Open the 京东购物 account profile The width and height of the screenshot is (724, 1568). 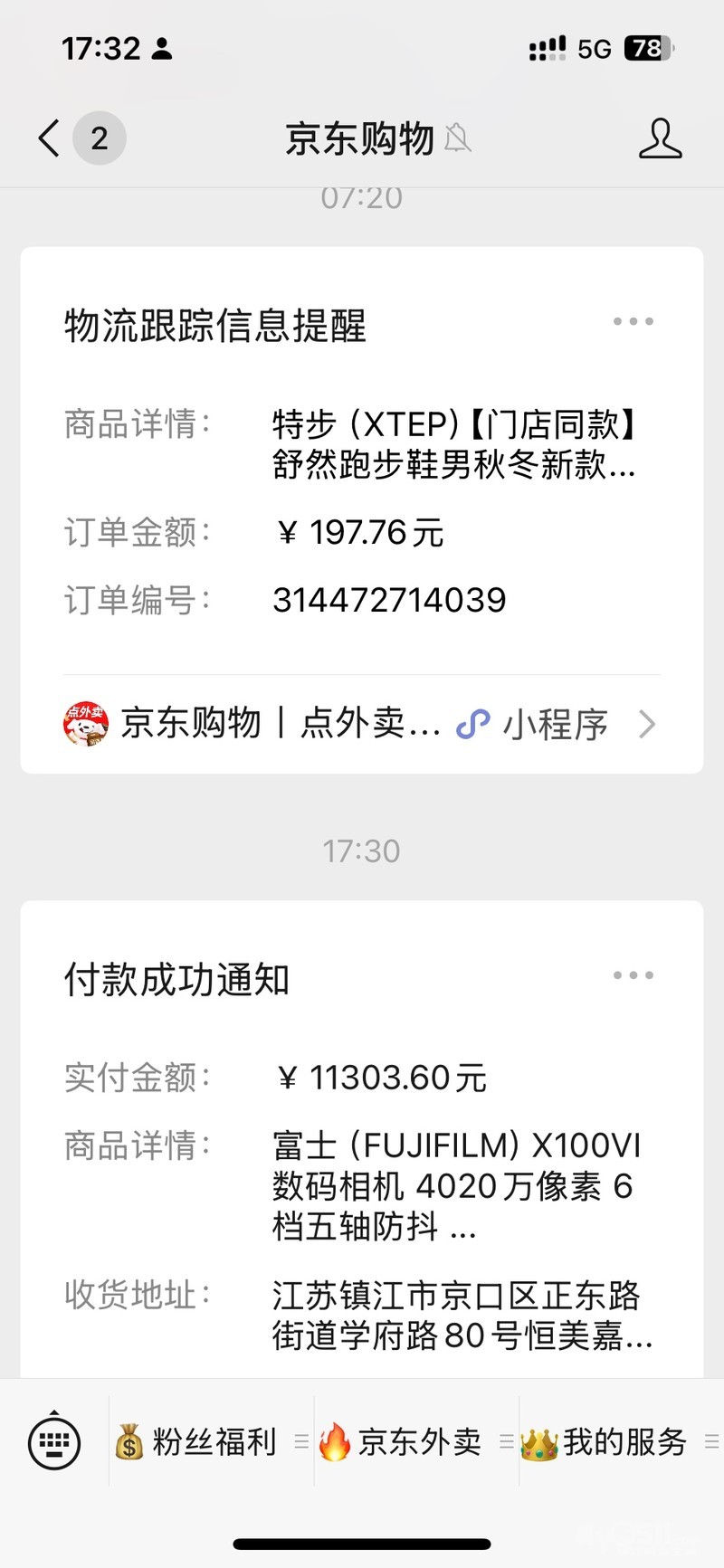pos(660,138)
